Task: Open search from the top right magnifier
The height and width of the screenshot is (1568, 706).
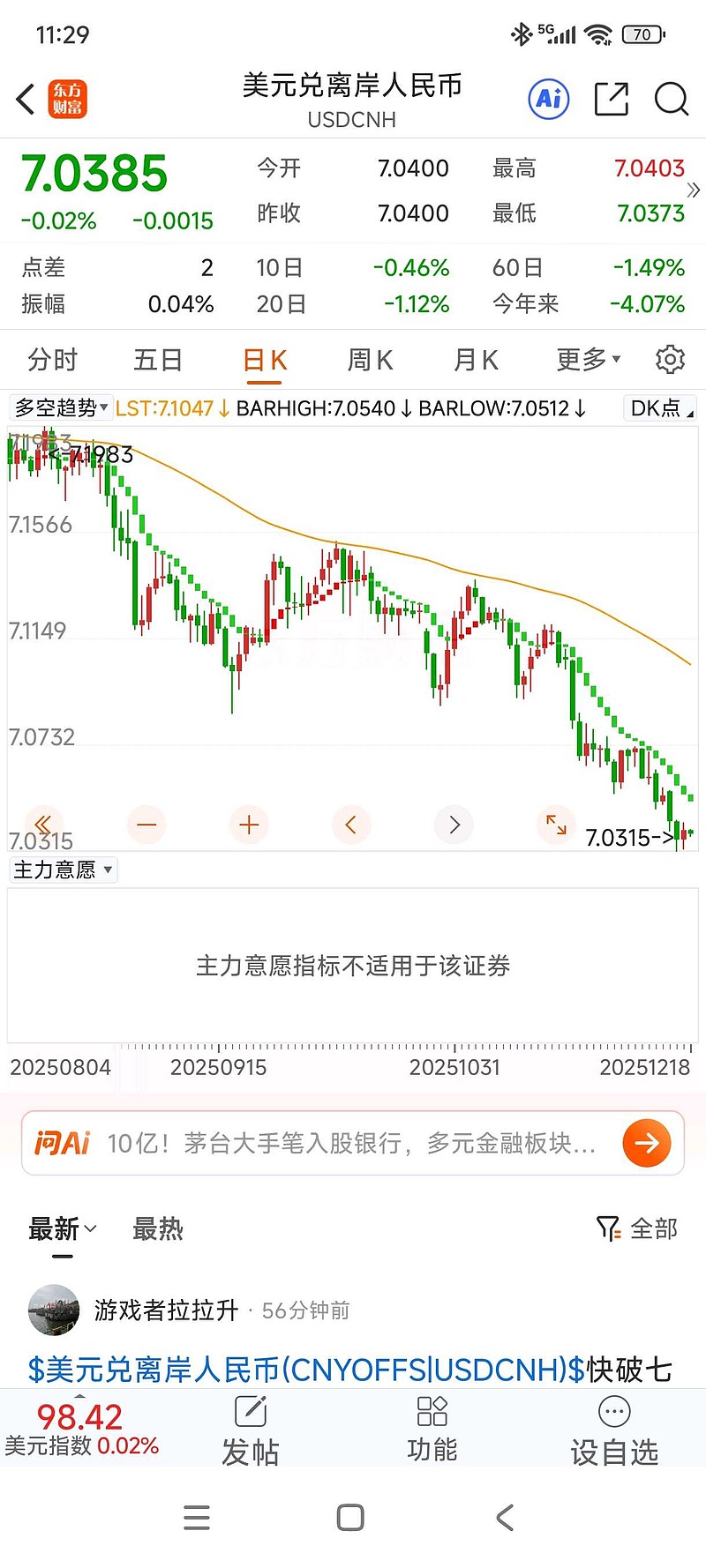Action: [672, 100]
